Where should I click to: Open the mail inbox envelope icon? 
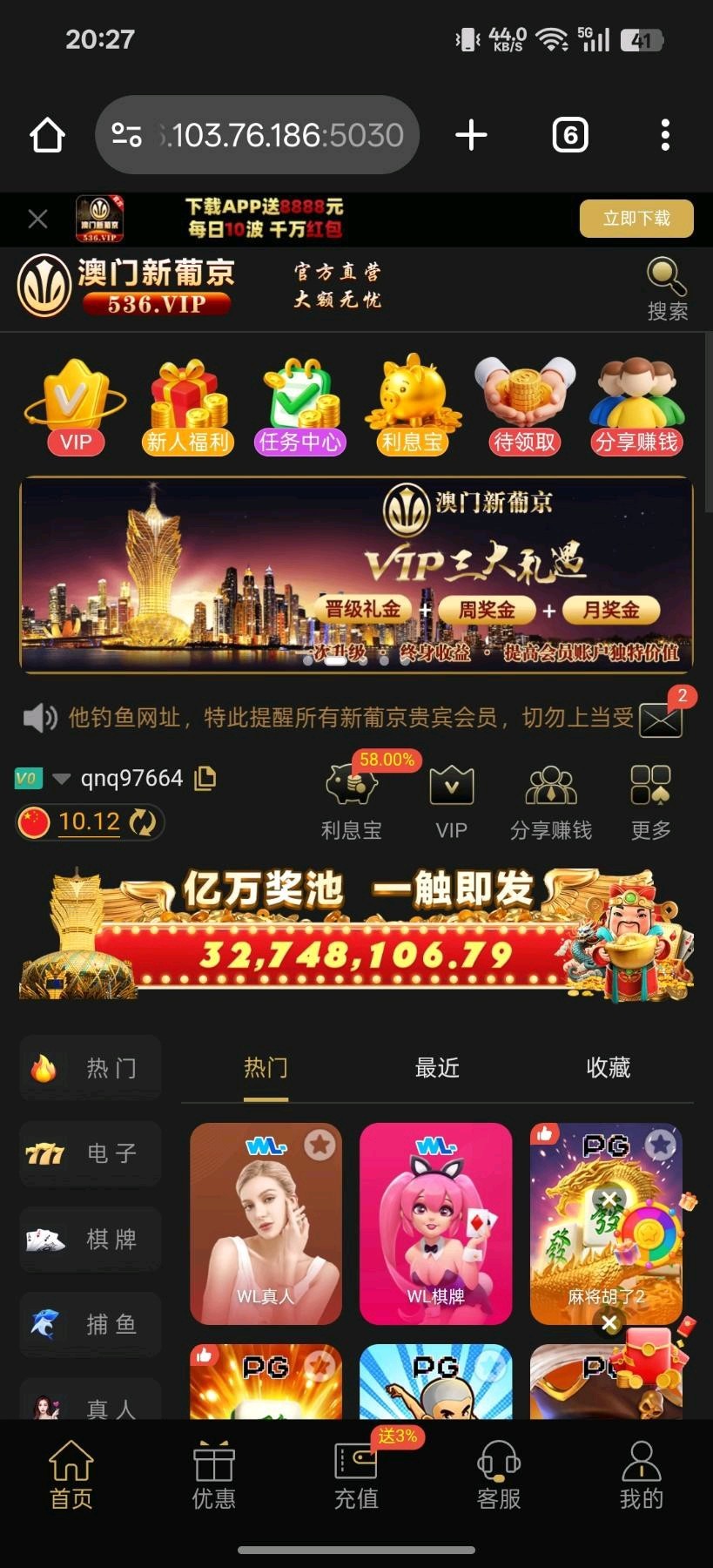click(660, 719)
